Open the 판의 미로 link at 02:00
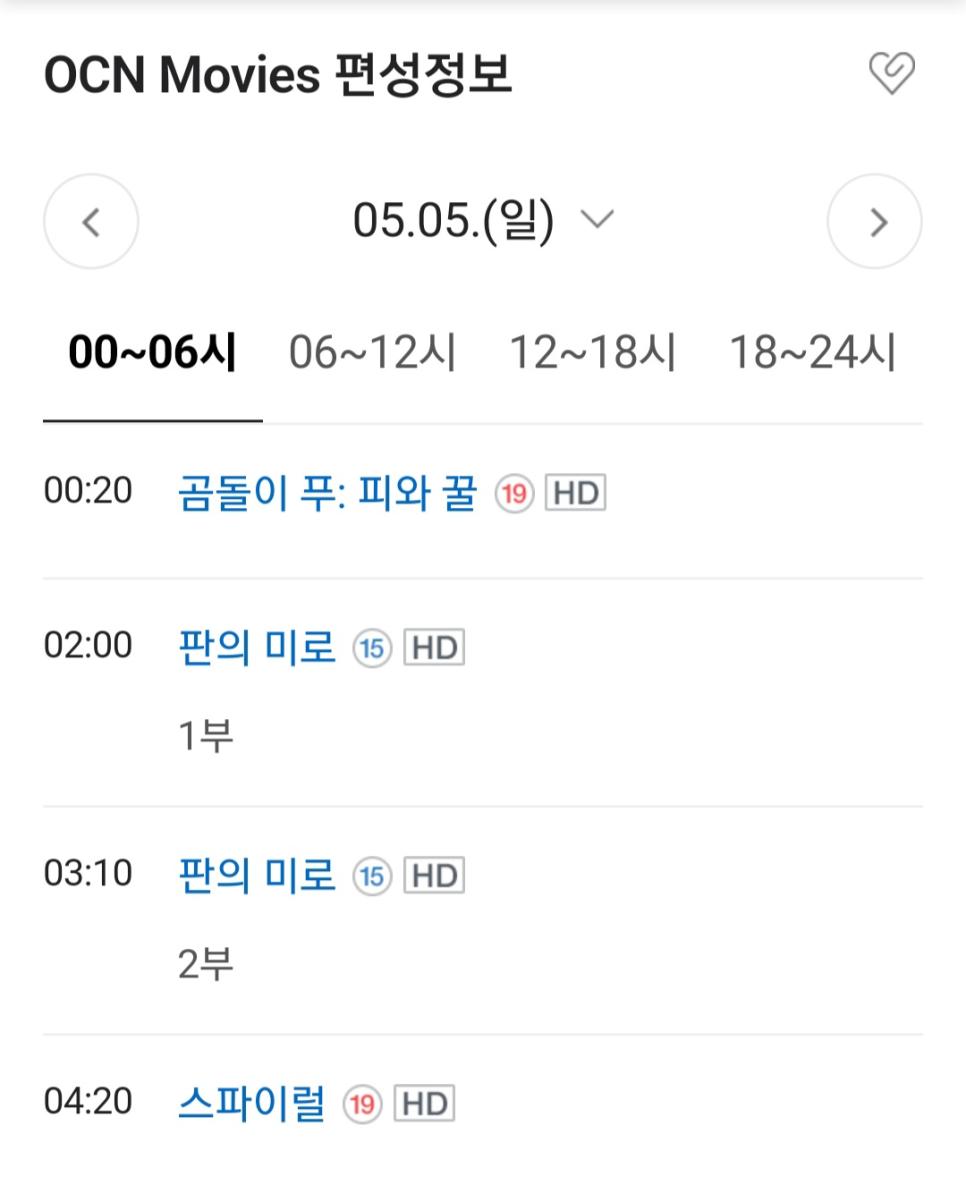The height and width of the screenshot is (1185, 966). pos(257,645)
